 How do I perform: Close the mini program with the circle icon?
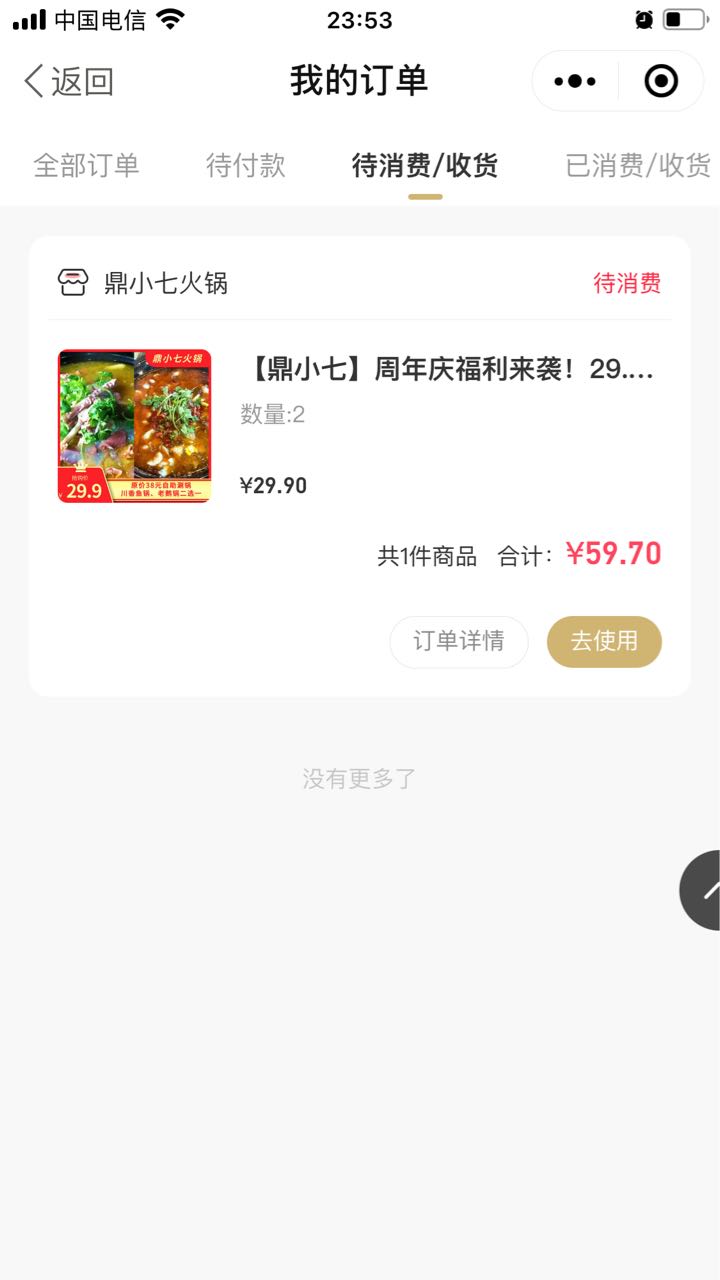coord(661,81)
